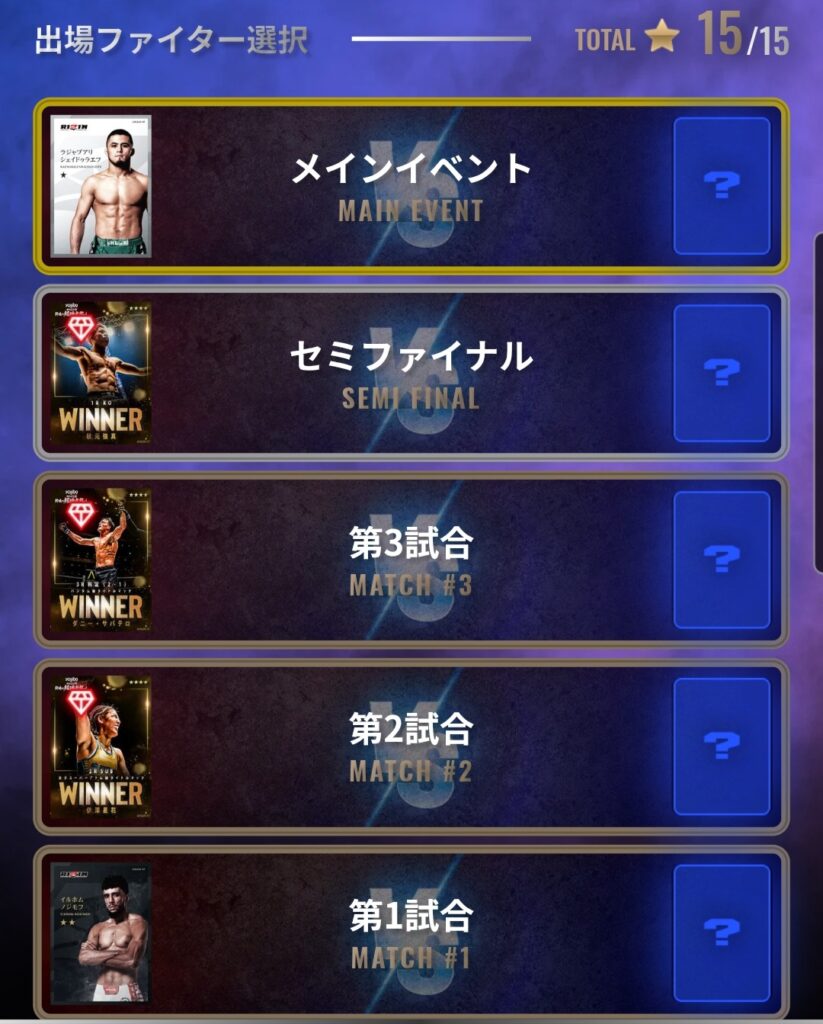The image size is (823, 1024).
Task: Tap the mystery opponent slot in Match #1
Action: click(x=721, y=932)
